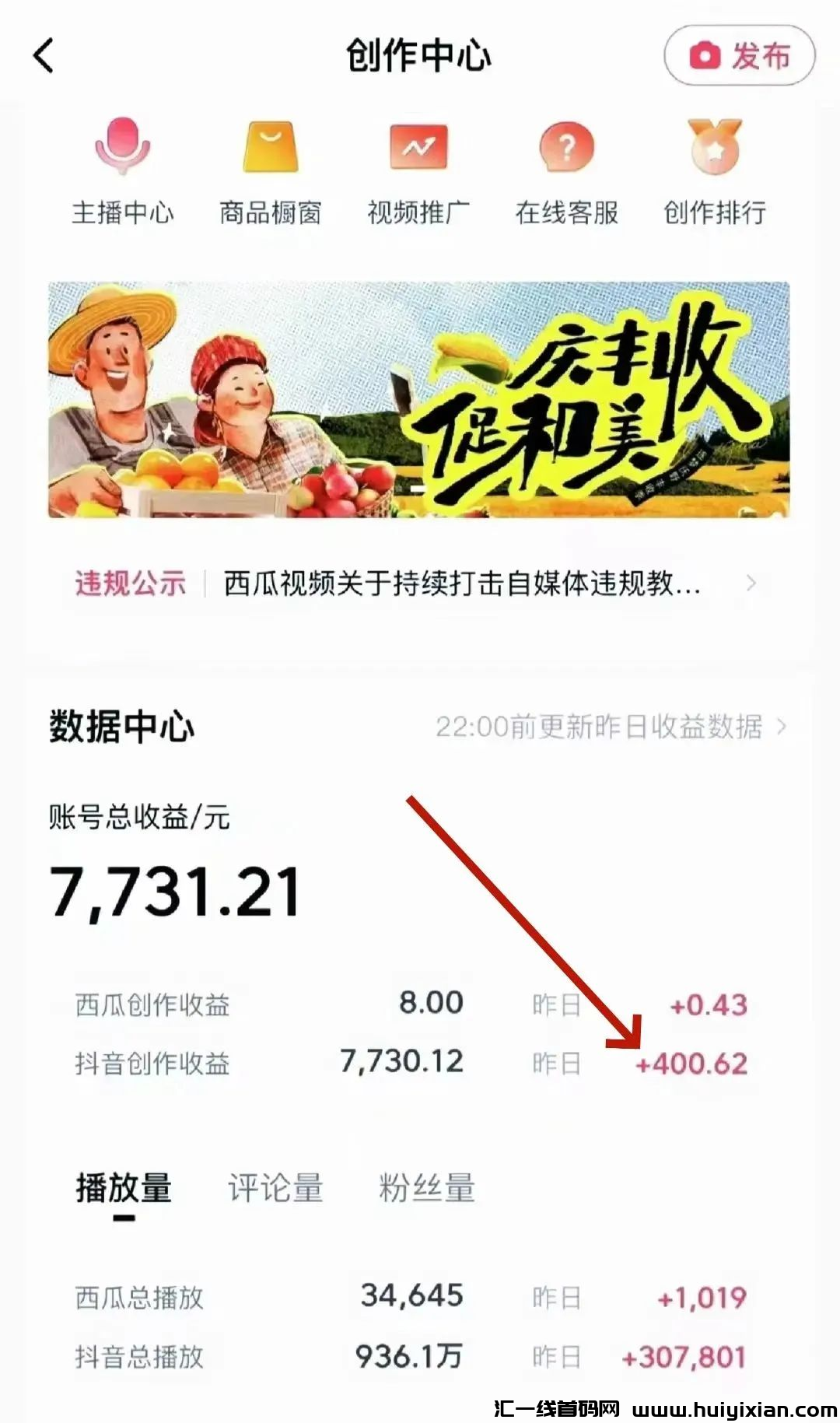Switch to the 粉丝量 tab
Screen dimensions: 840x1423
(x=426, y=1189)
